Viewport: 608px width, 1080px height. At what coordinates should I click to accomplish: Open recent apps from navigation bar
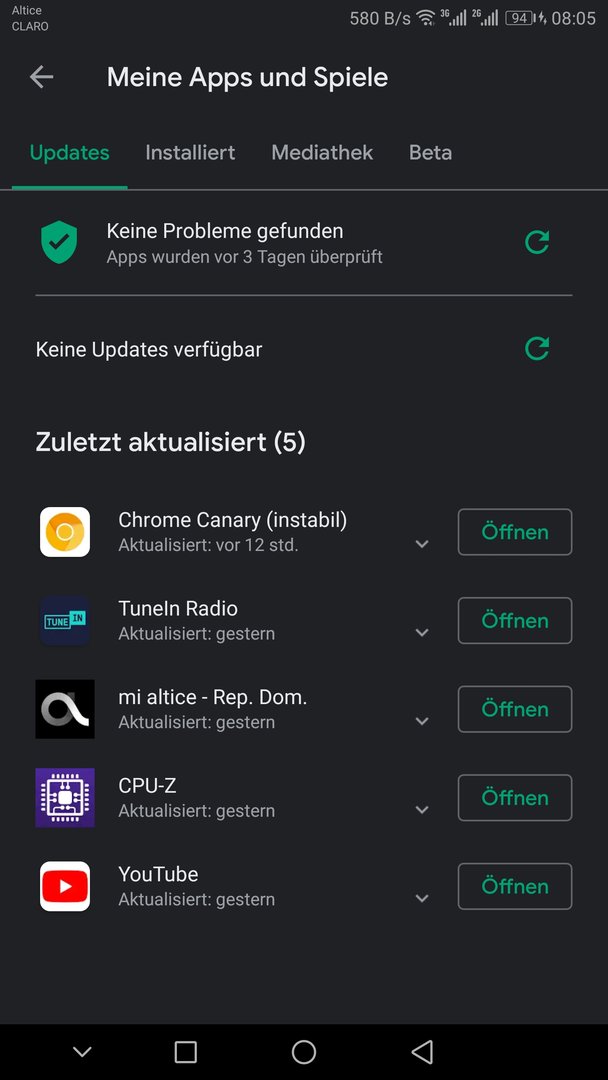point(186,1052)
